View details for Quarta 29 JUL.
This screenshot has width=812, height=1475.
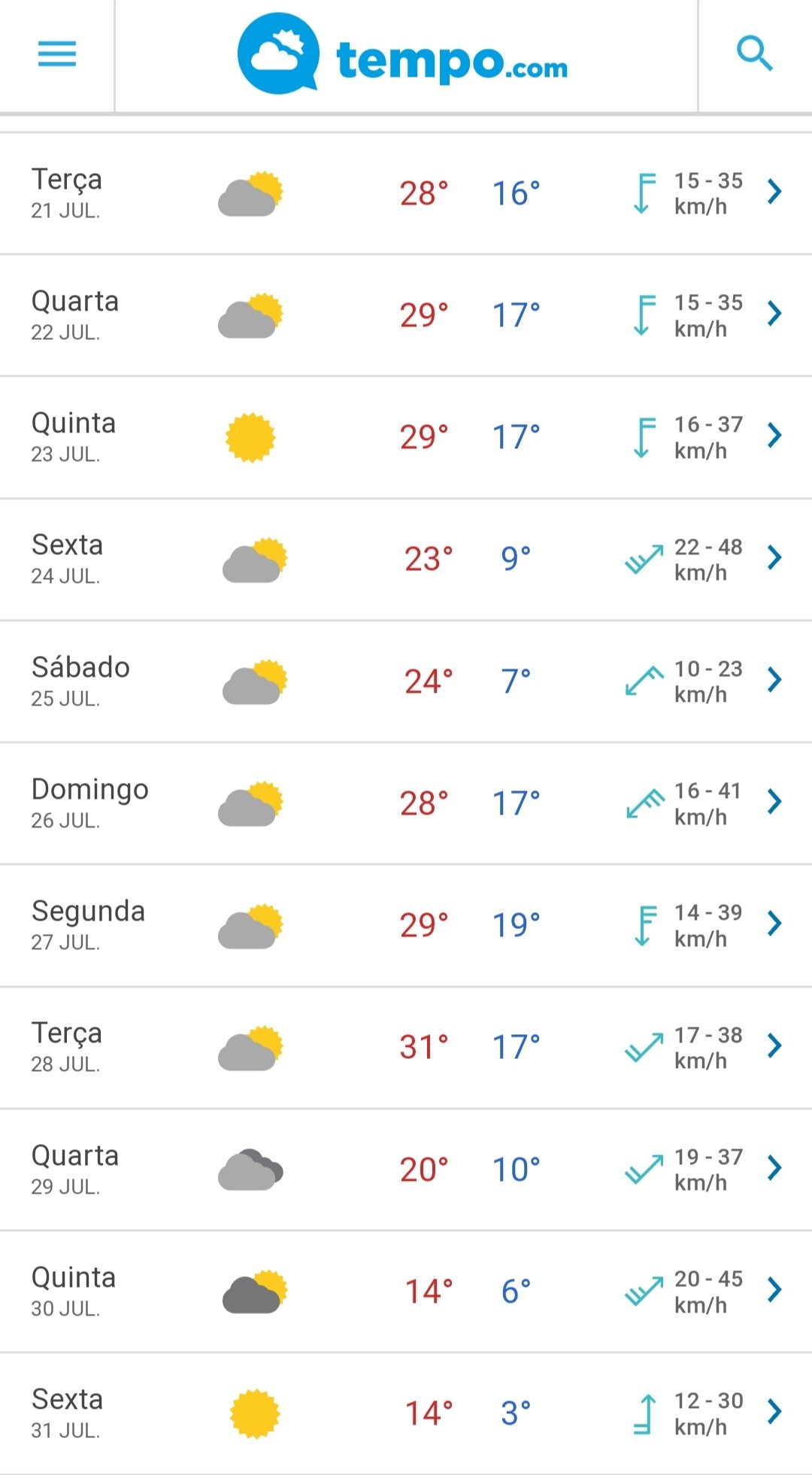[x=406, y=1170]
